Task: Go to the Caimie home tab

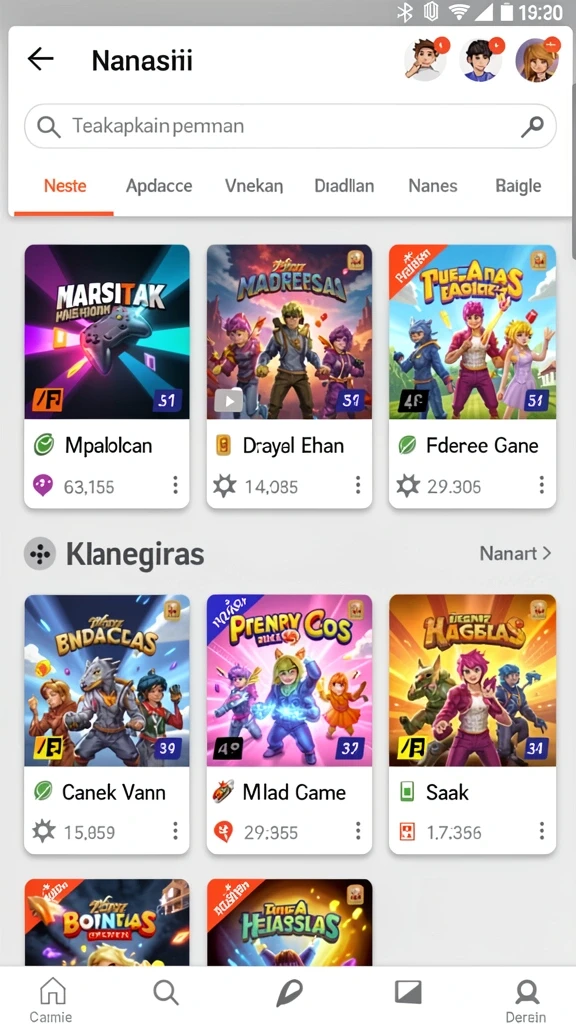Action: pyautogui.click(x=52, y=999)
